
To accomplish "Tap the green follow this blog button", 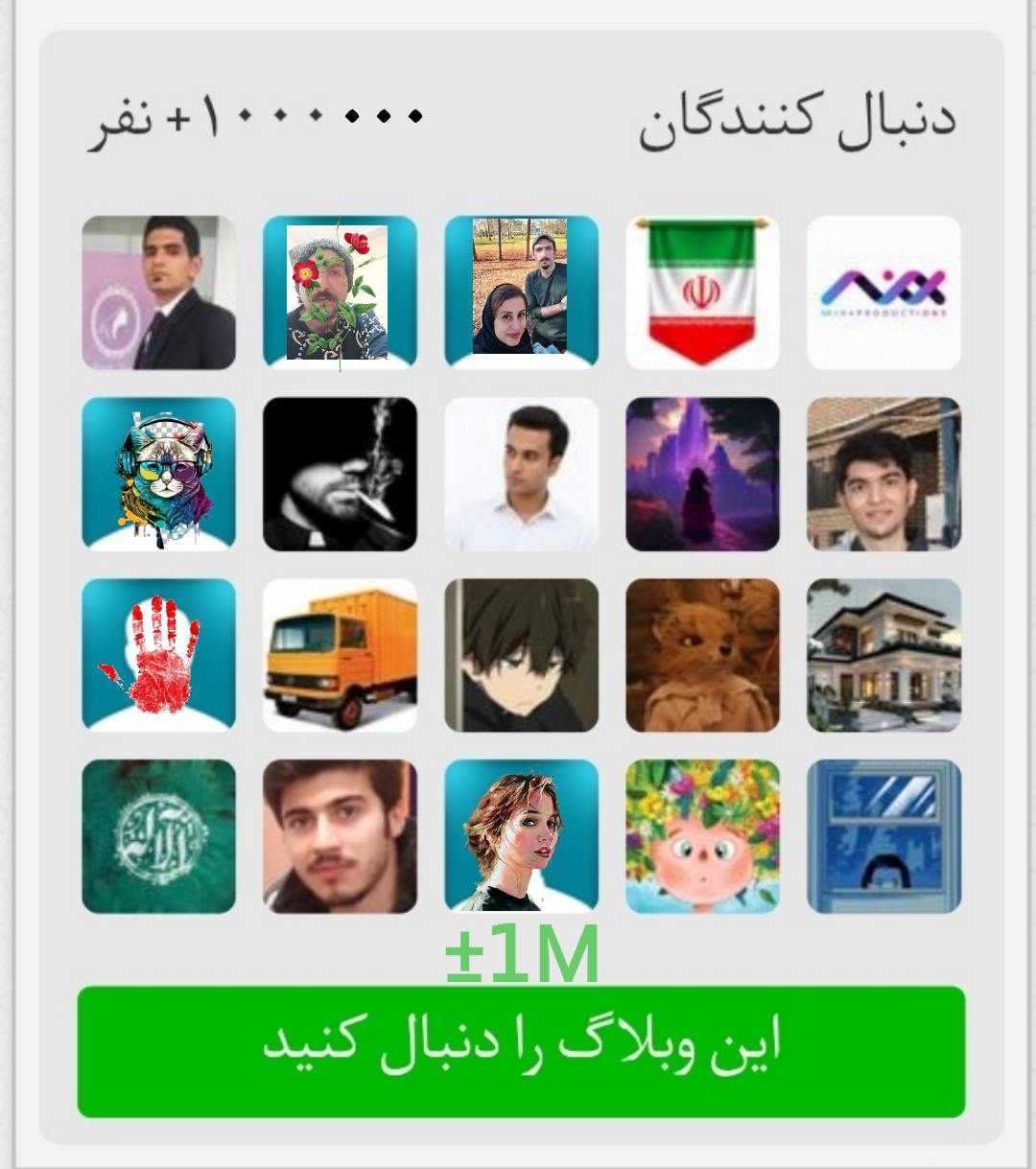I will 521,1051.
